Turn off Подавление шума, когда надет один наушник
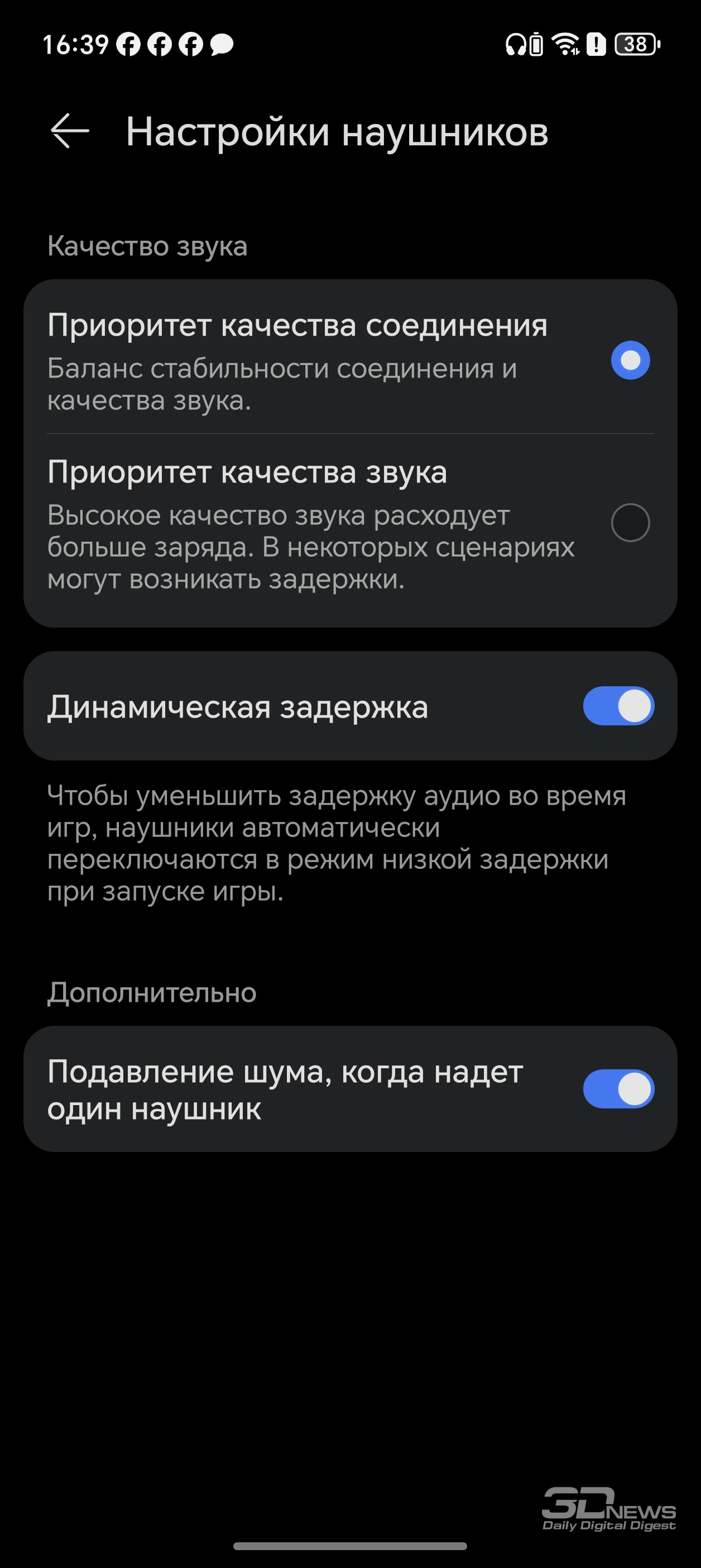 coord(618,1089)
